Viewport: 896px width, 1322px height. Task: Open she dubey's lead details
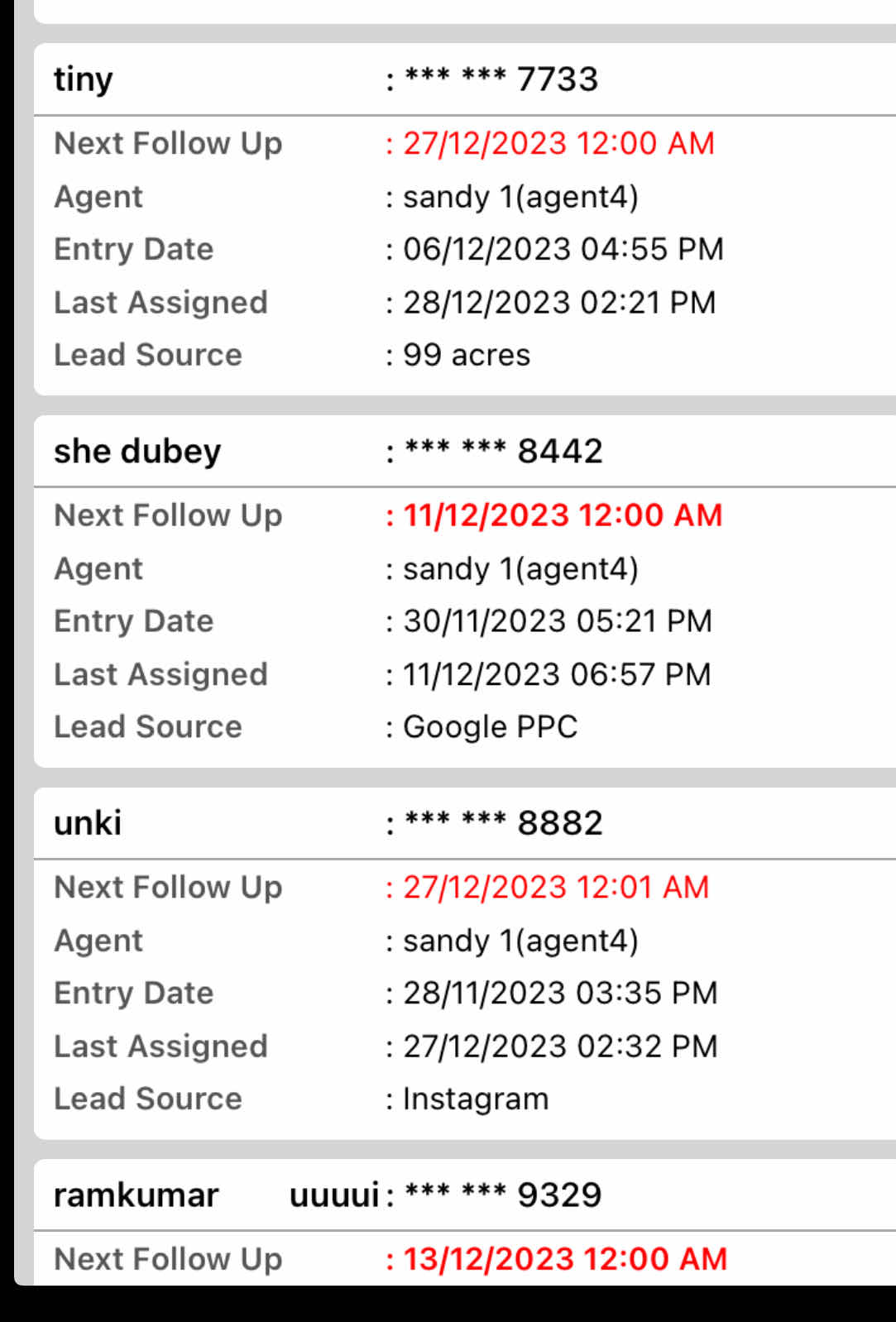click(x=137, y=452)
